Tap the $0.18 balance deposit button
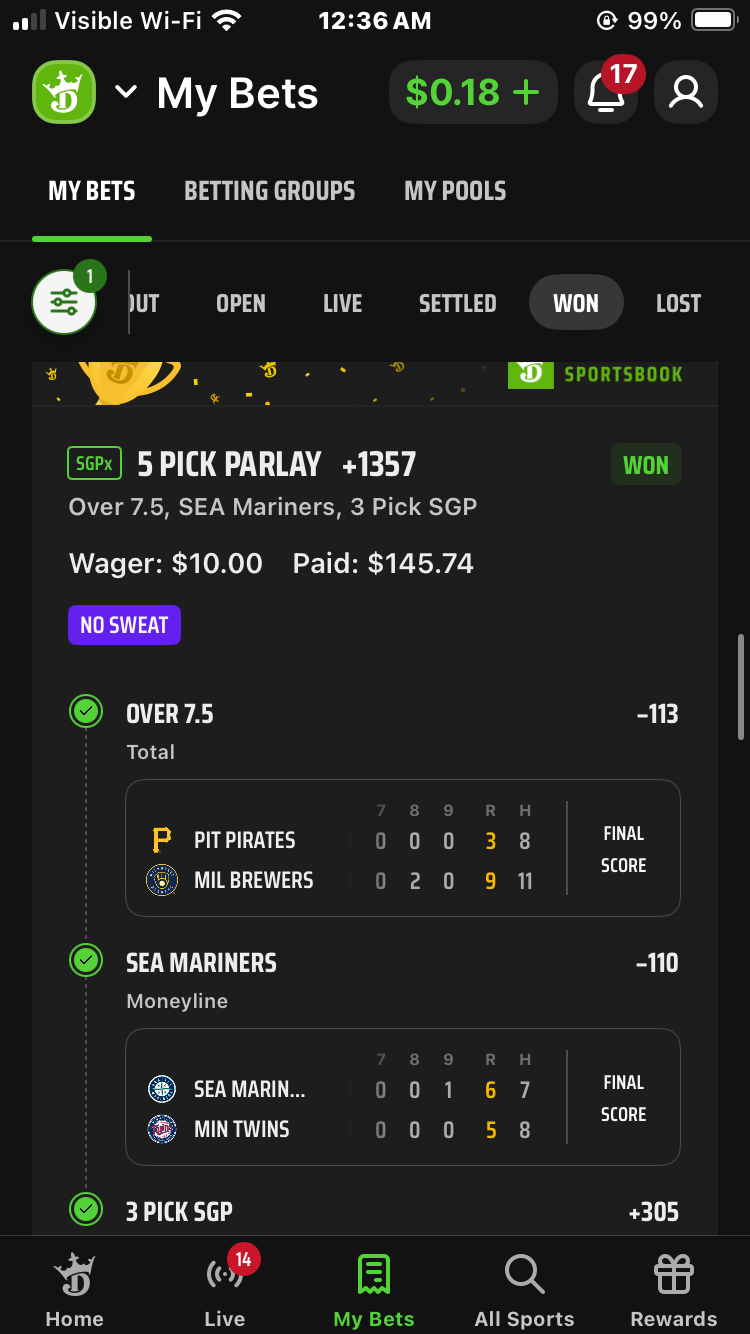750x1334 pixels. (x=472, y=92)
